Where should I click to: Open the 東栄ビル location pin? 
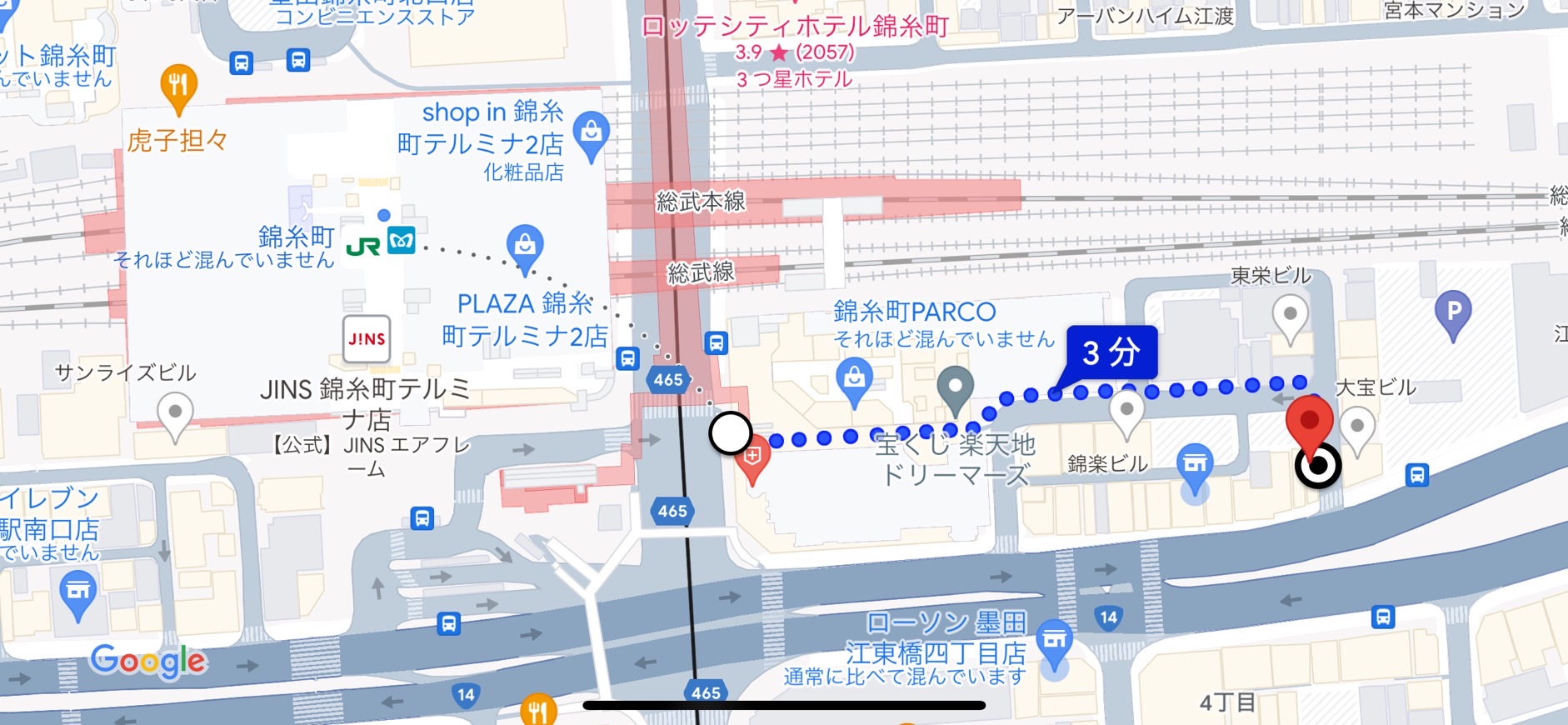pyautogui.click(x=1290, y=317)
